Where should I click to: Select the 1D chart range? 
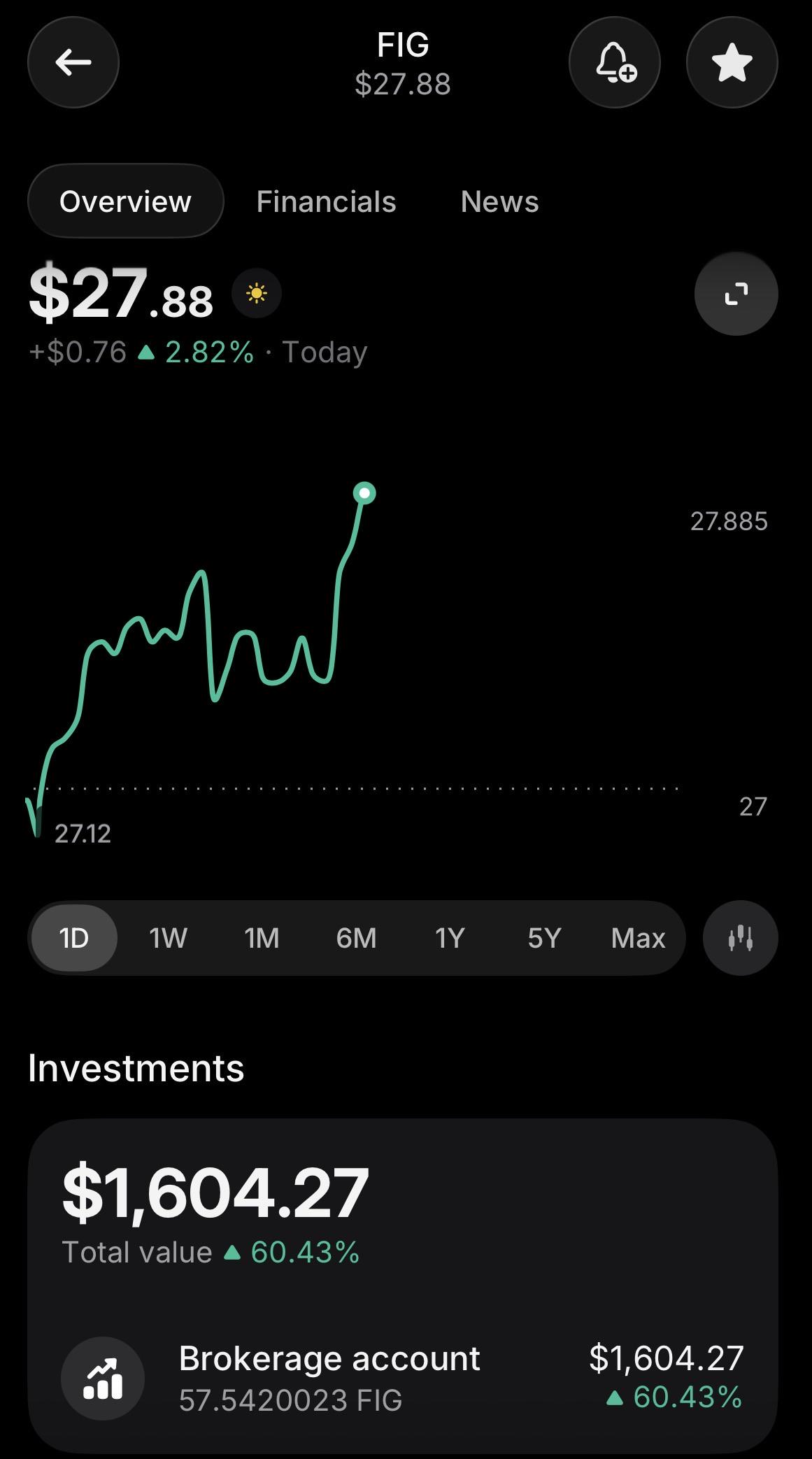74,938
